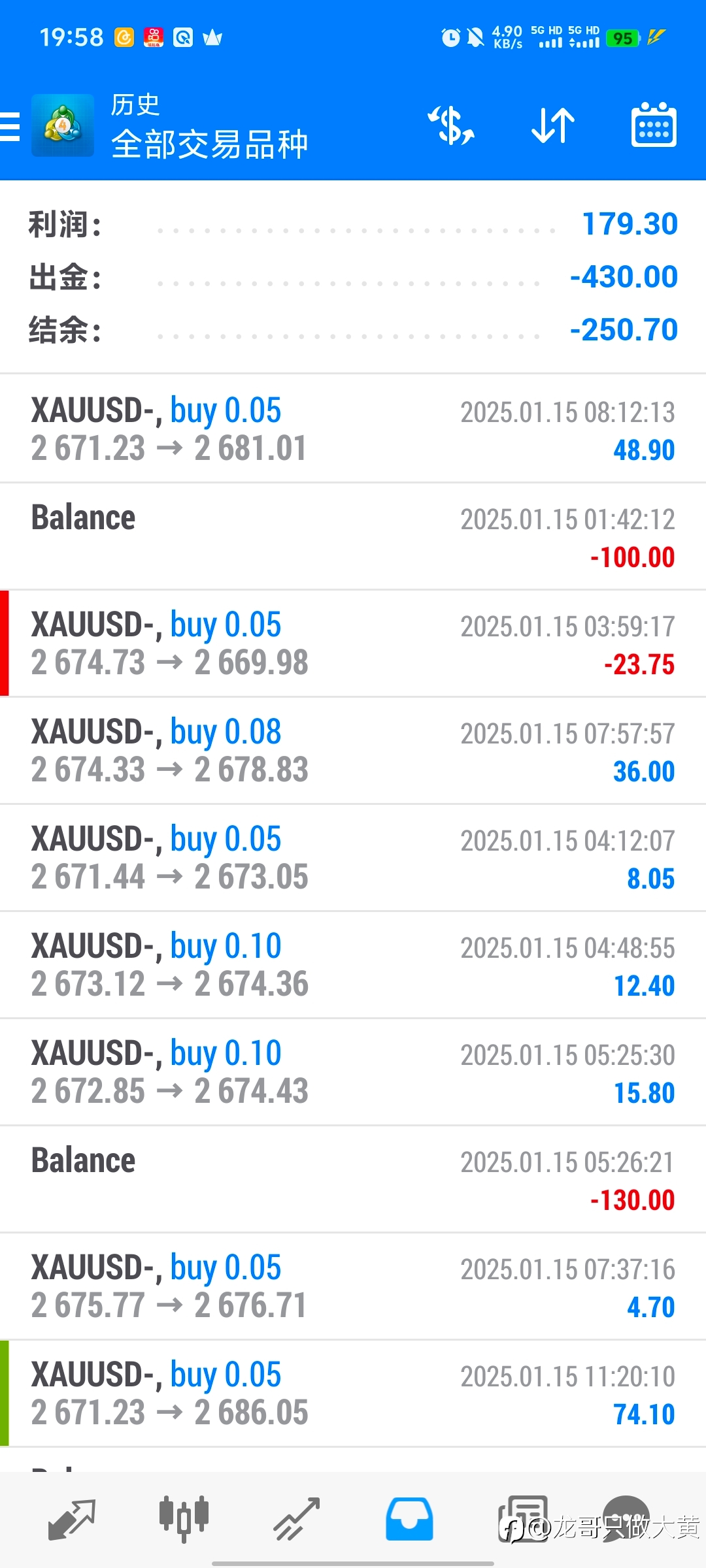Open the trade with 4.70 profit
The width and height of the screenshot is (706, 1568).
pos(353,1286)
